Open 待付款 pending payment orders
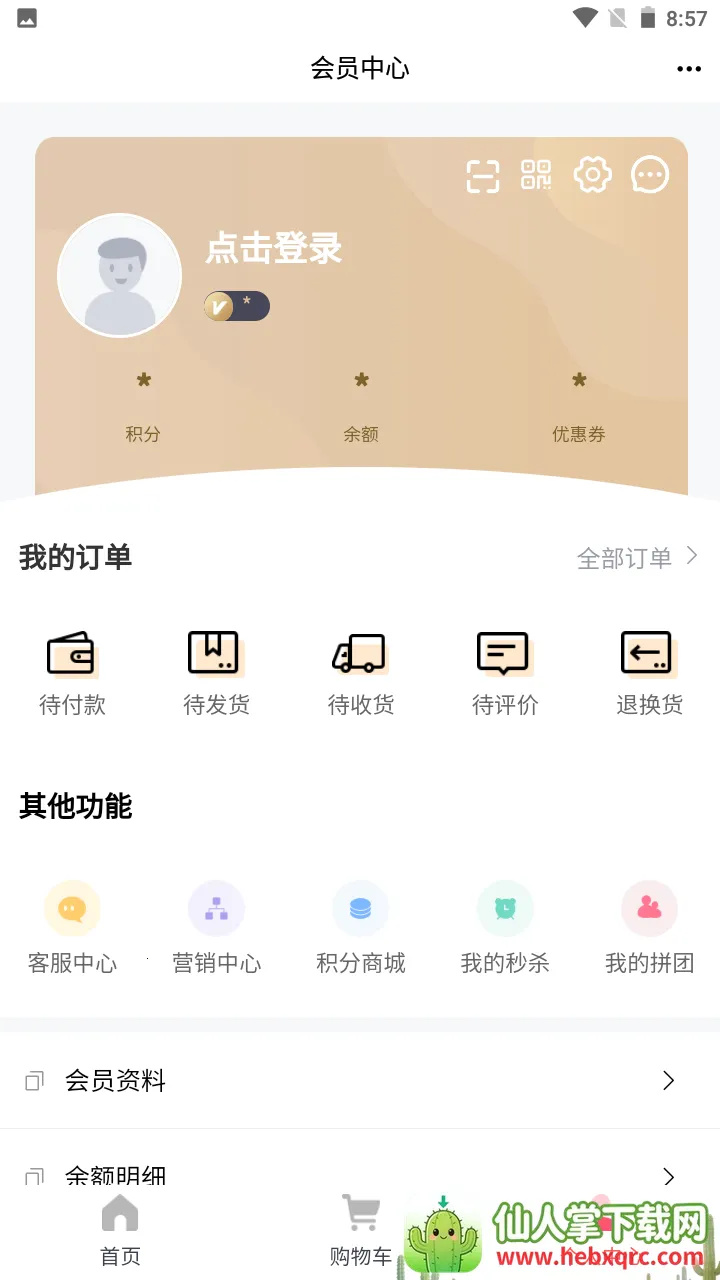 click(72, 673)
